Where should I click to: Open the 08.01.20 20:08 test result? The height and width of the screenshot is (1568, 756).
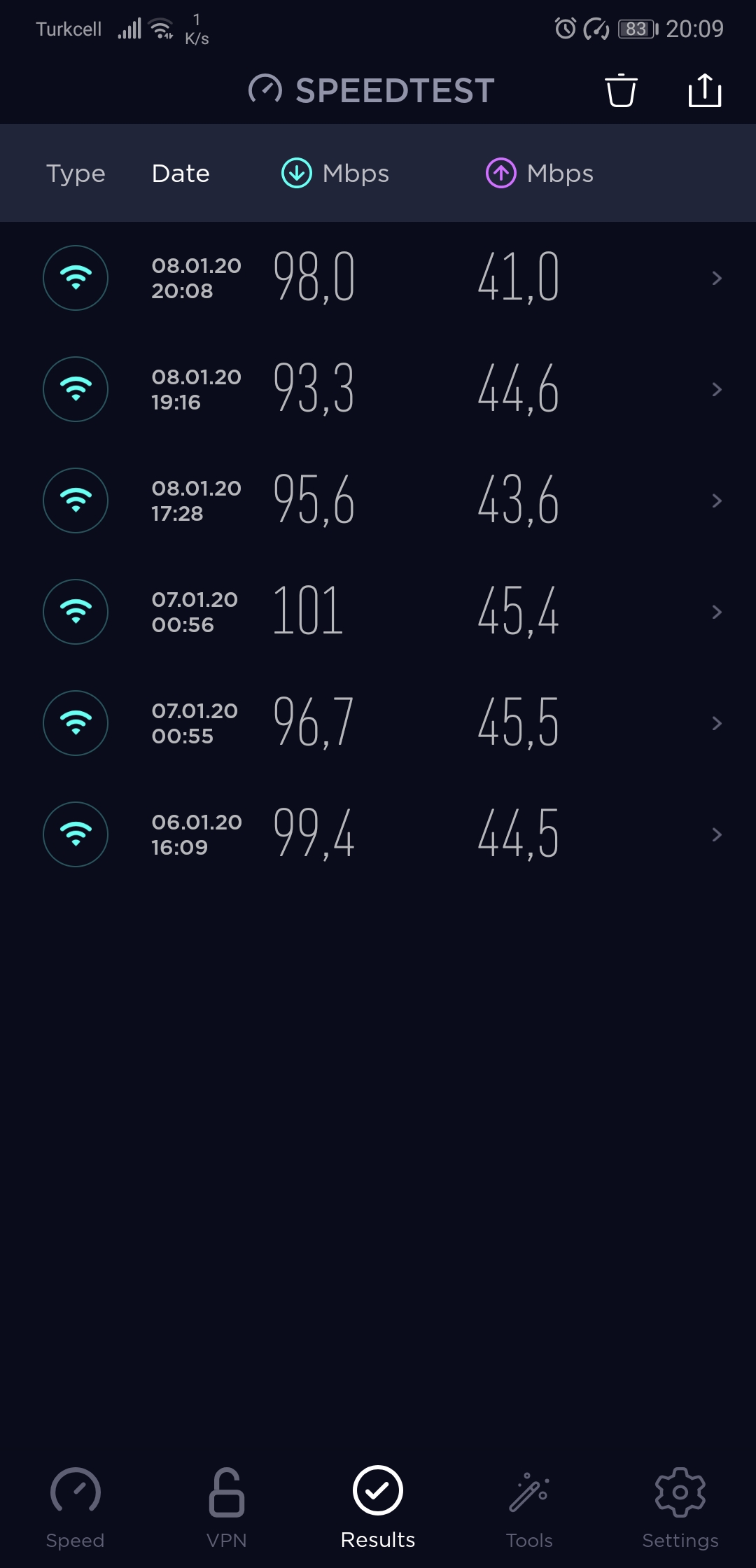click(x=378, y=278)
